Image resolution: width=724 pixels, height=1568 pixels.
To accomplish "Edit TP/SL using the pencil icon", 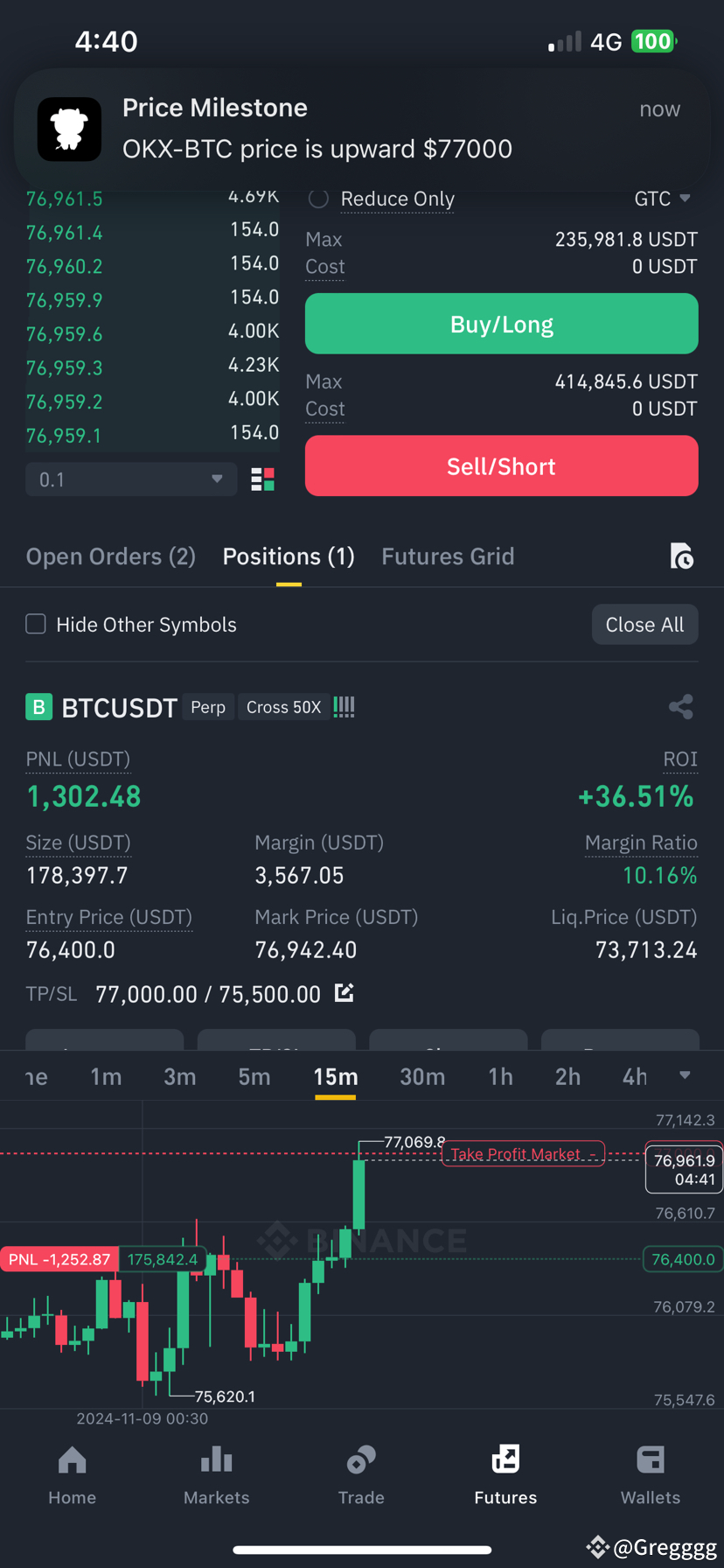I will click(x=344, y=992).
